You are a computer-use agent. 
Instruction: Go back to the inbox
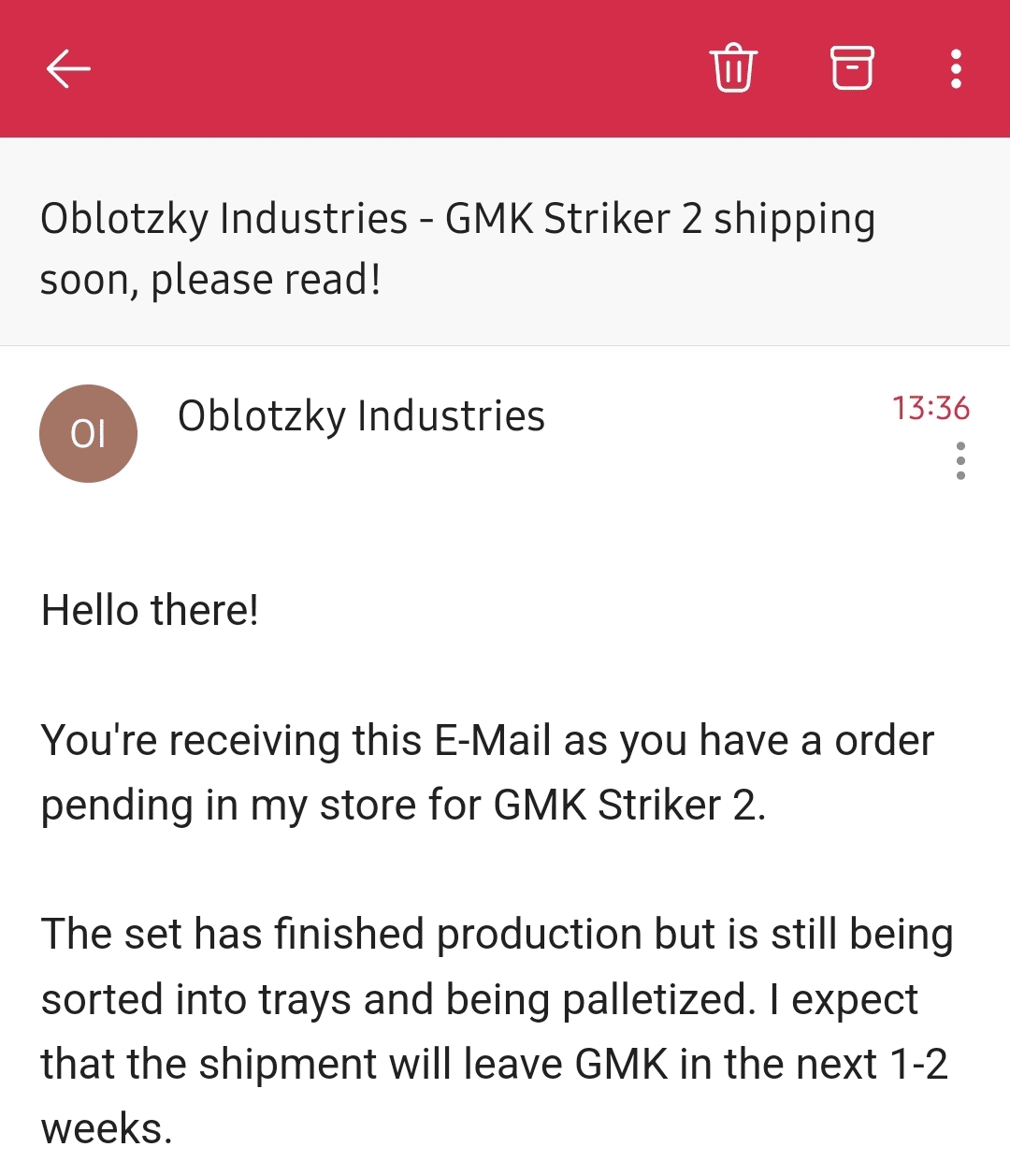(x=68, y=68)
